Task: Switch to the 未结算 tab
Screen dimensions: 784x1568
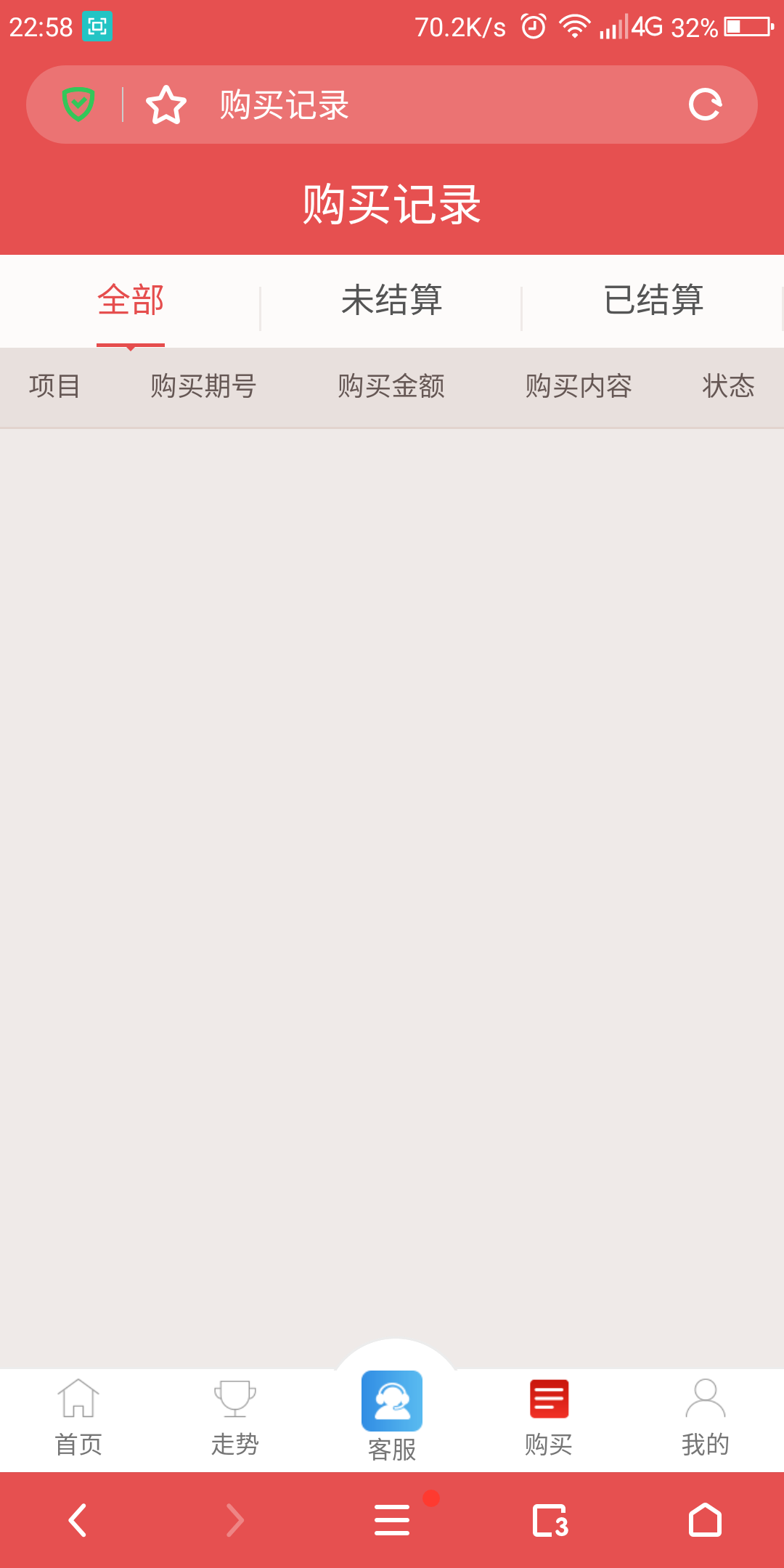Action: [x=392, y=301]
